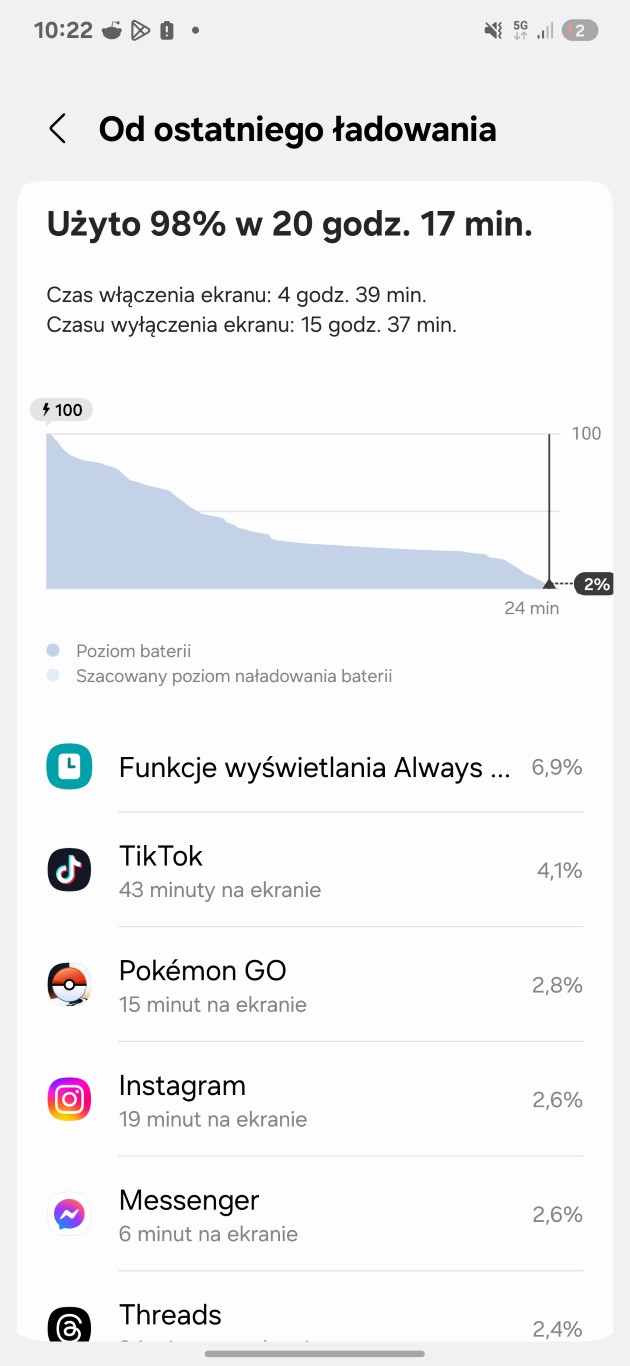This screenshot has width=630, height=1366.
Task: Open TikTok battery usage details
Action: click(x=315, y=870)
